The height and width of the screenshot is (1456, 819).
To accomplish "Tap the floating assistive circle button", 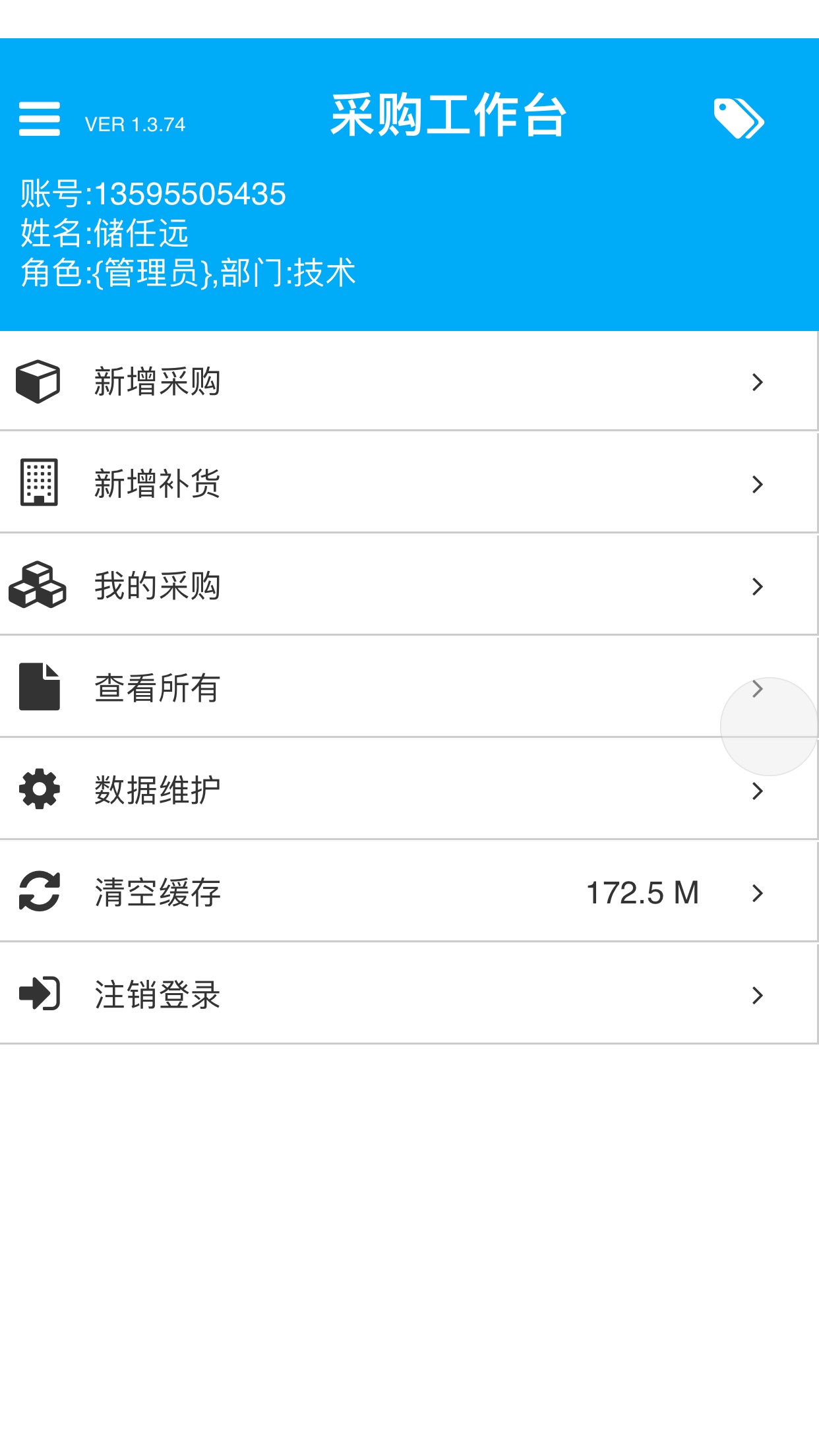I will pyautogui.click(x=769, y=727).
